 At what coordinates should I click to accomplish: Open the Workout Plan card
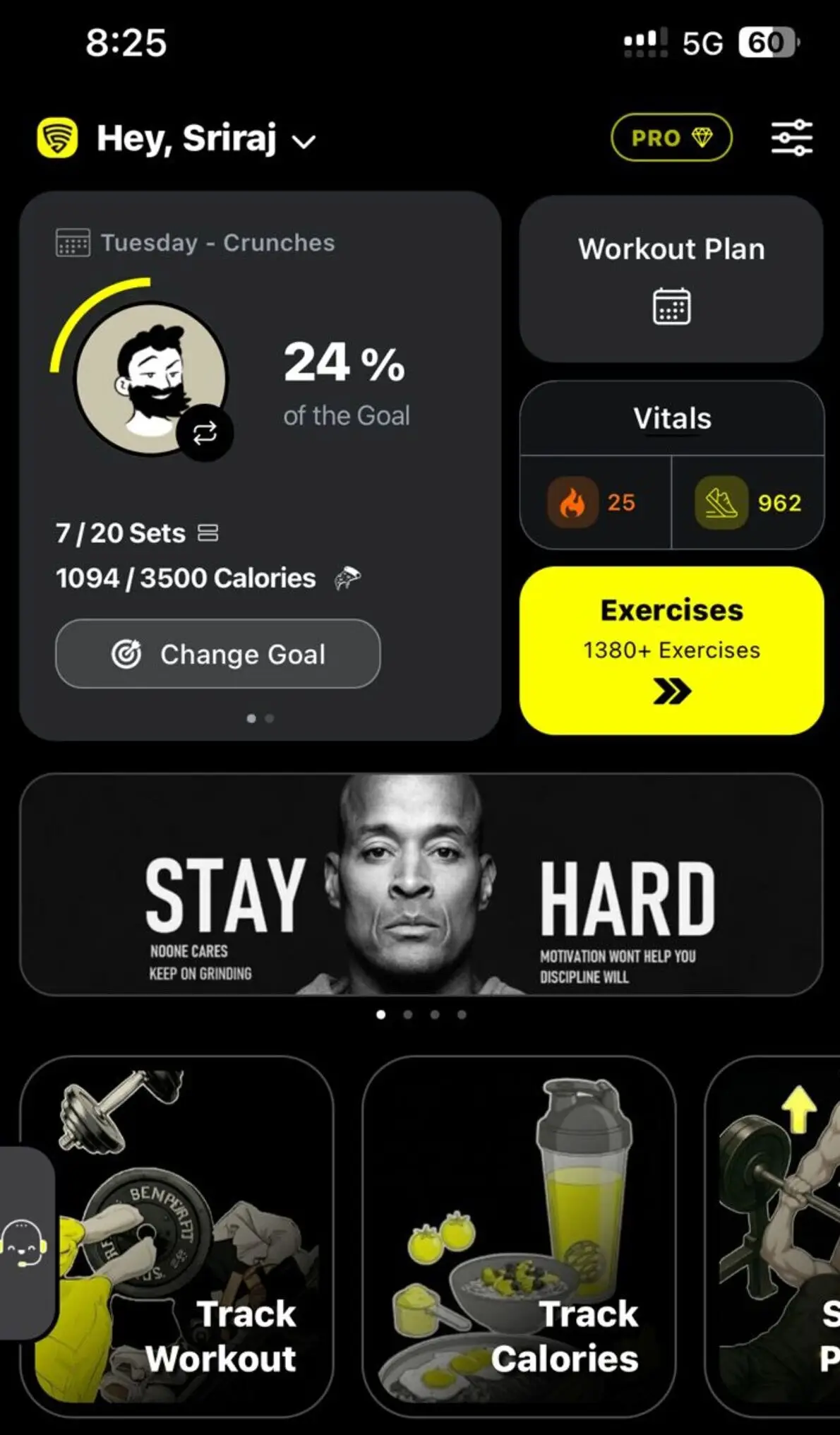671,279
